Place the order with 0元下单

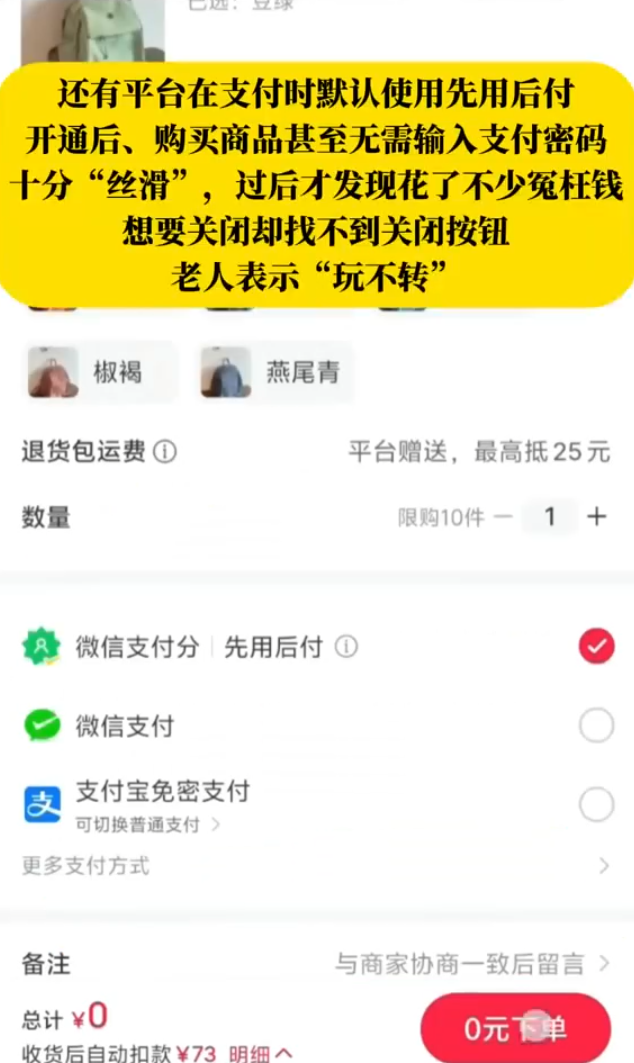click(514, 1030)
